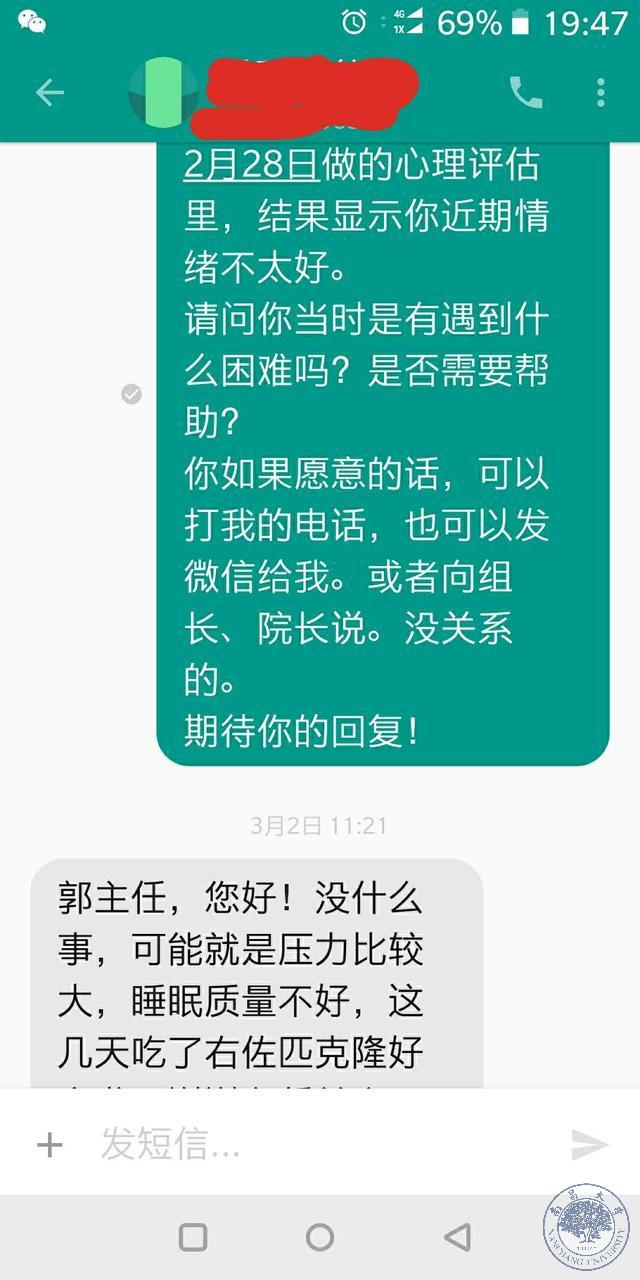Add an attachment with the plus icon

pos(49,1145)
